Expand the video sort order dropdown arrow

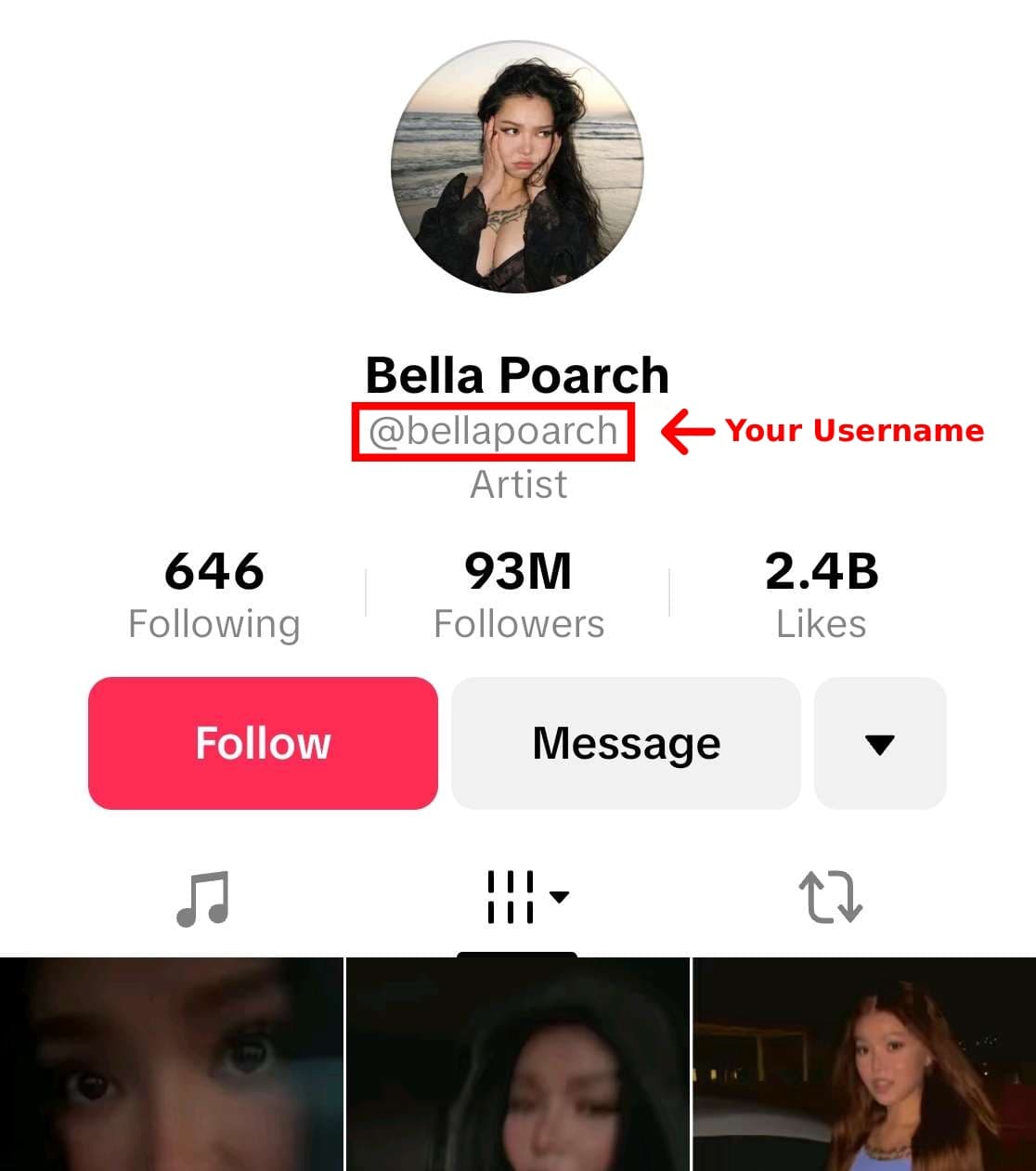tap(558, 896)
